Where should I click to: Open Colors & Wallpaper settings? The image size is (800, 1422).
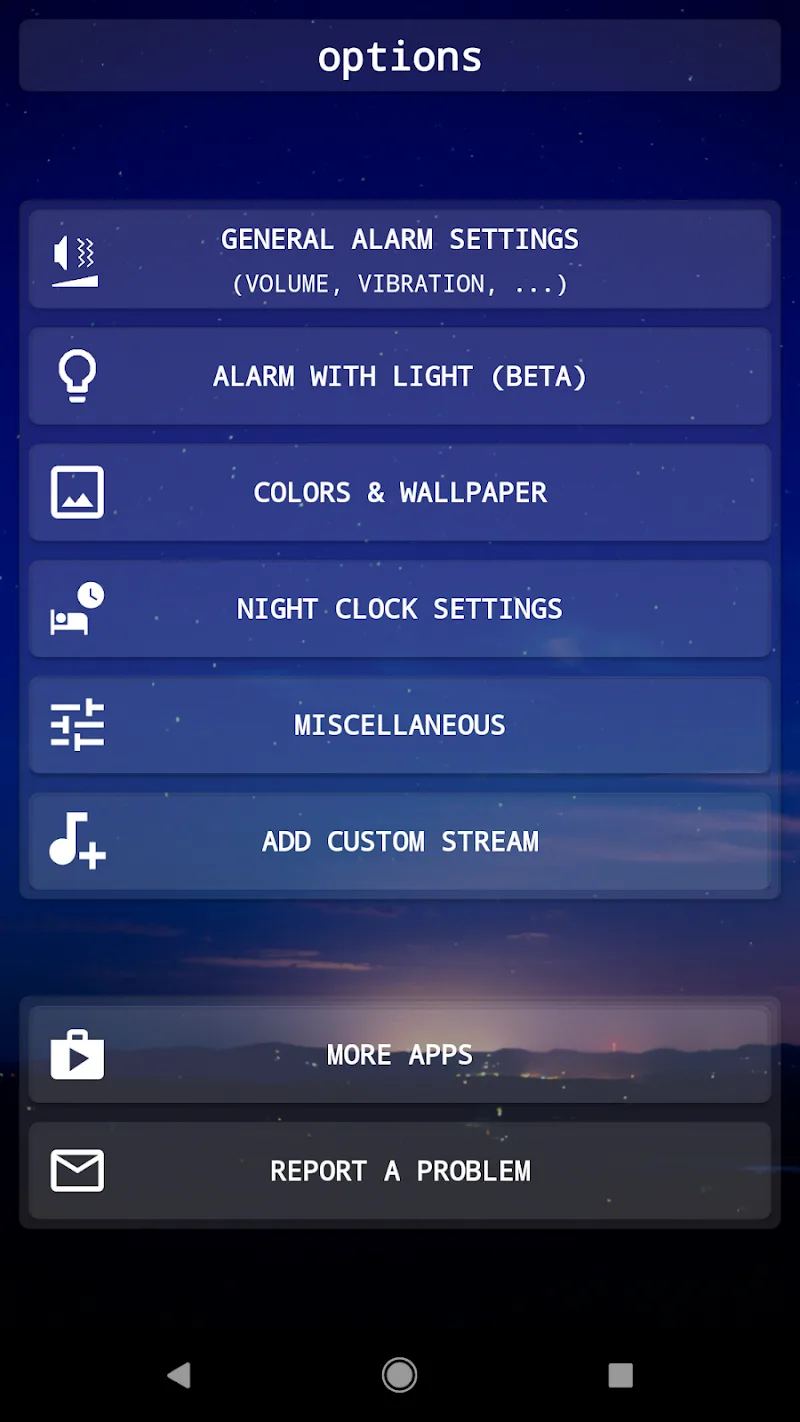coord(400,492)
